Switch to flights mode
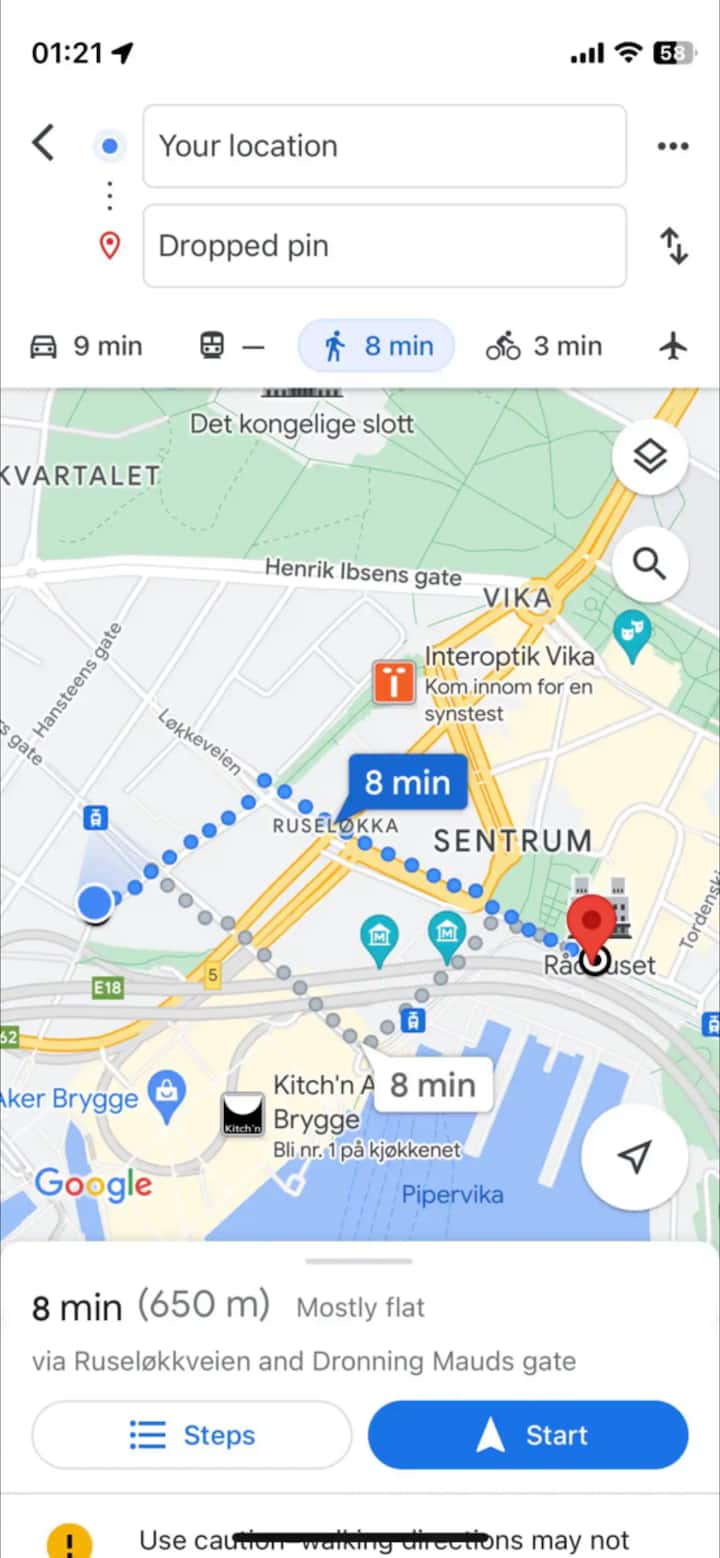 675,347
